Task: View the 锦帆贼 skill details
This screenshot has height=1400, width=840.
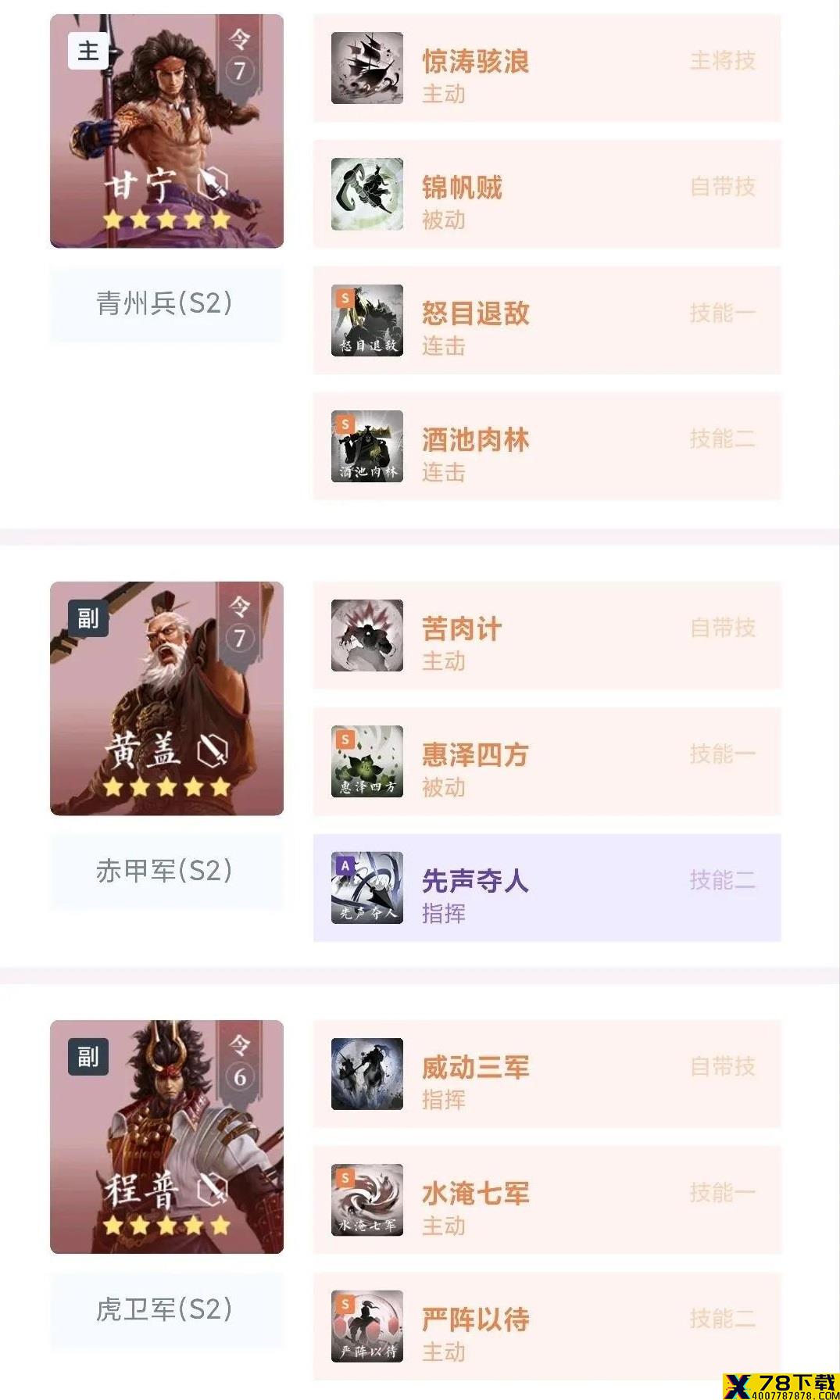Action: [547, 194]
